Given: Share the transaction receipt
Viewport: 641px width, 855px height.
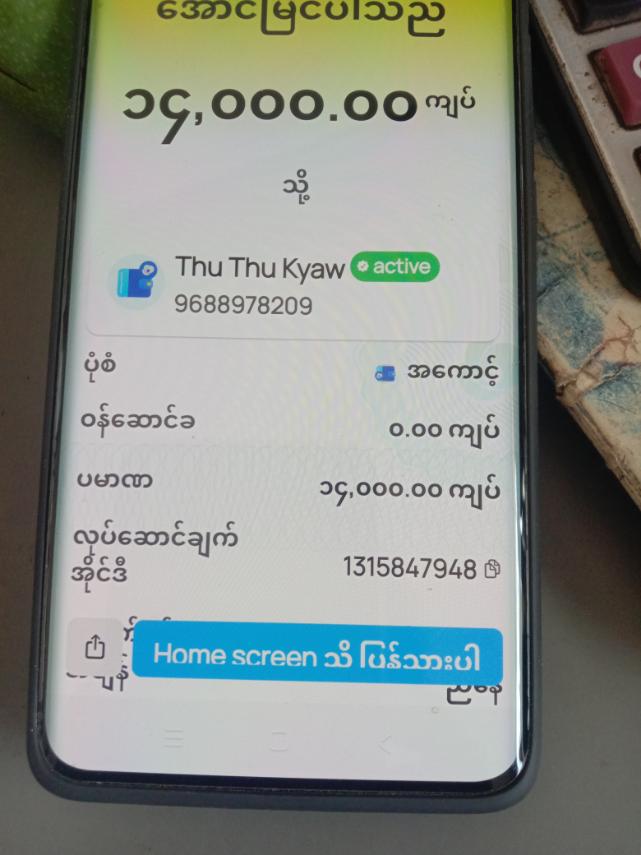Looking at the screenshot, I should point(96,648).
